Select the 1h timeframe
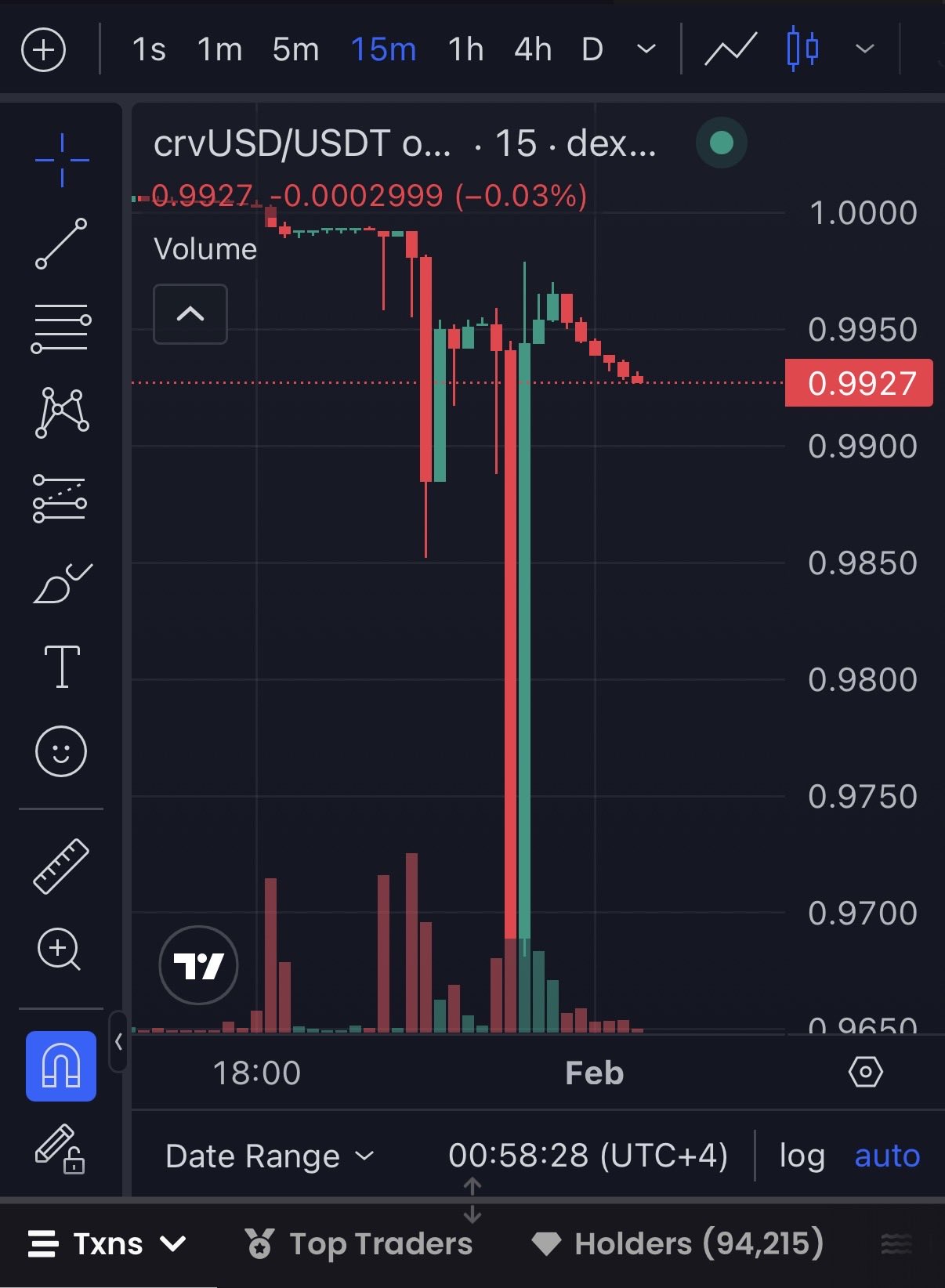Viewport: 945px width, 1288px height. [465, 50]
